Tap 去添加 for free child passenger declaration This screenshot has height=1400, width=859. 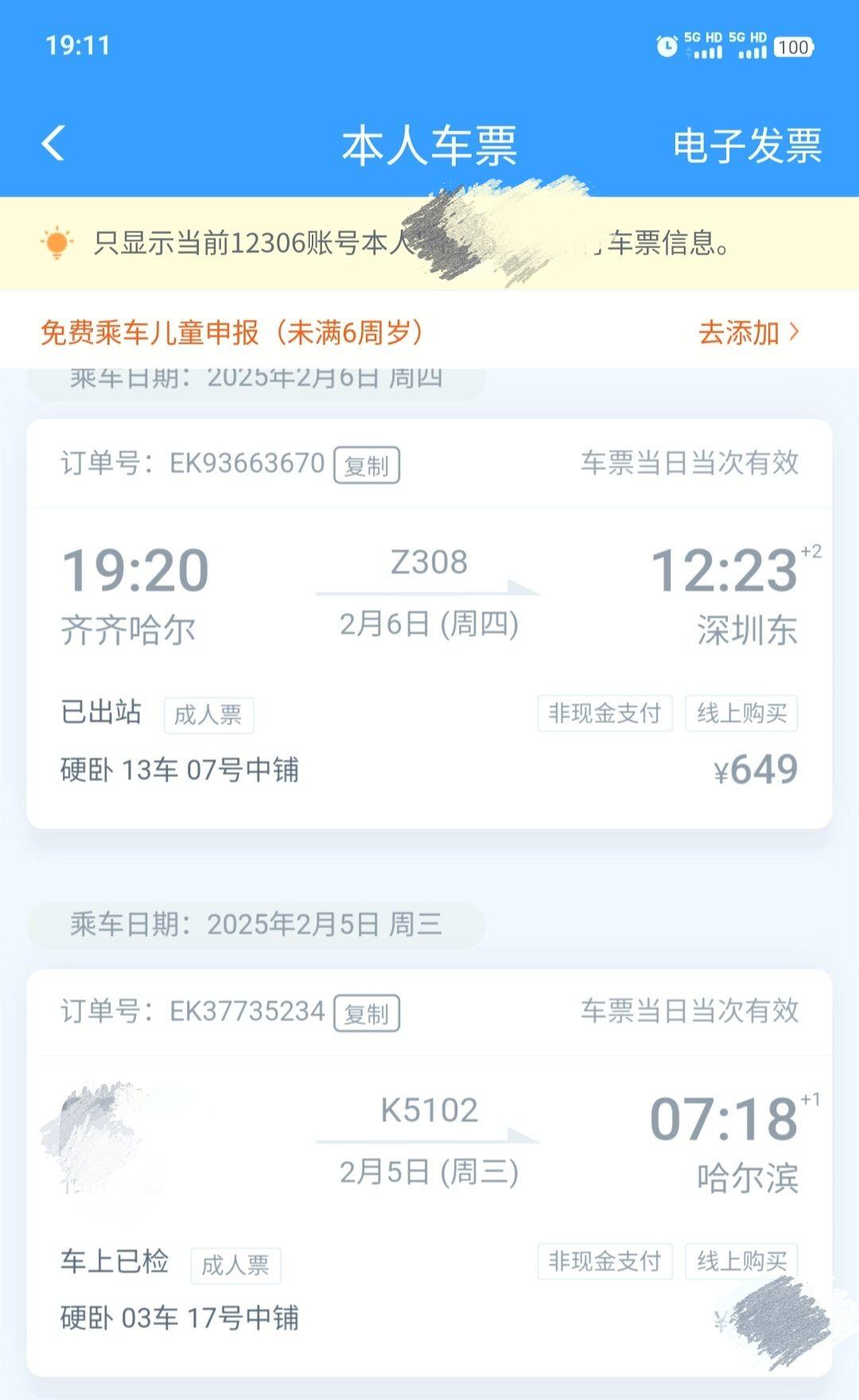(x=748, y=332)
